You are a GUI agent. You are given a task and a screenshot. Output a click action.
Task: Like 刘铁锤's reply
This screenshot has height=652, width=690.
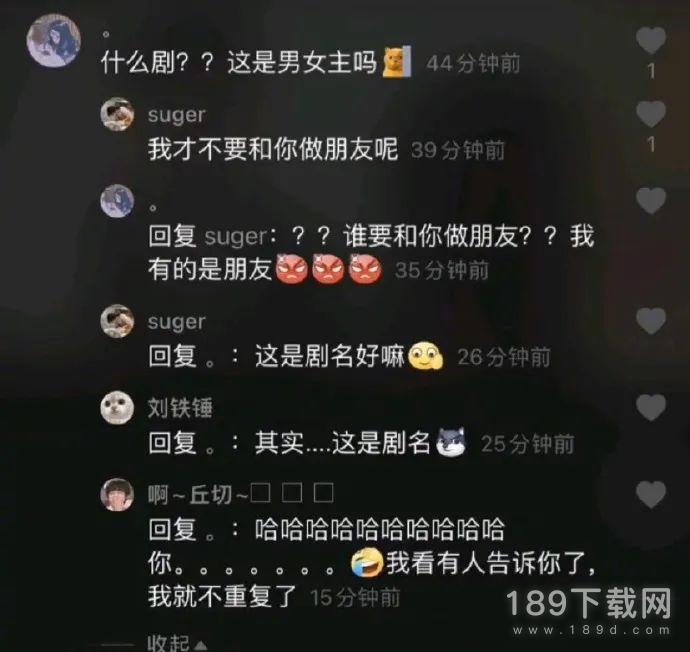coord(651,407)
